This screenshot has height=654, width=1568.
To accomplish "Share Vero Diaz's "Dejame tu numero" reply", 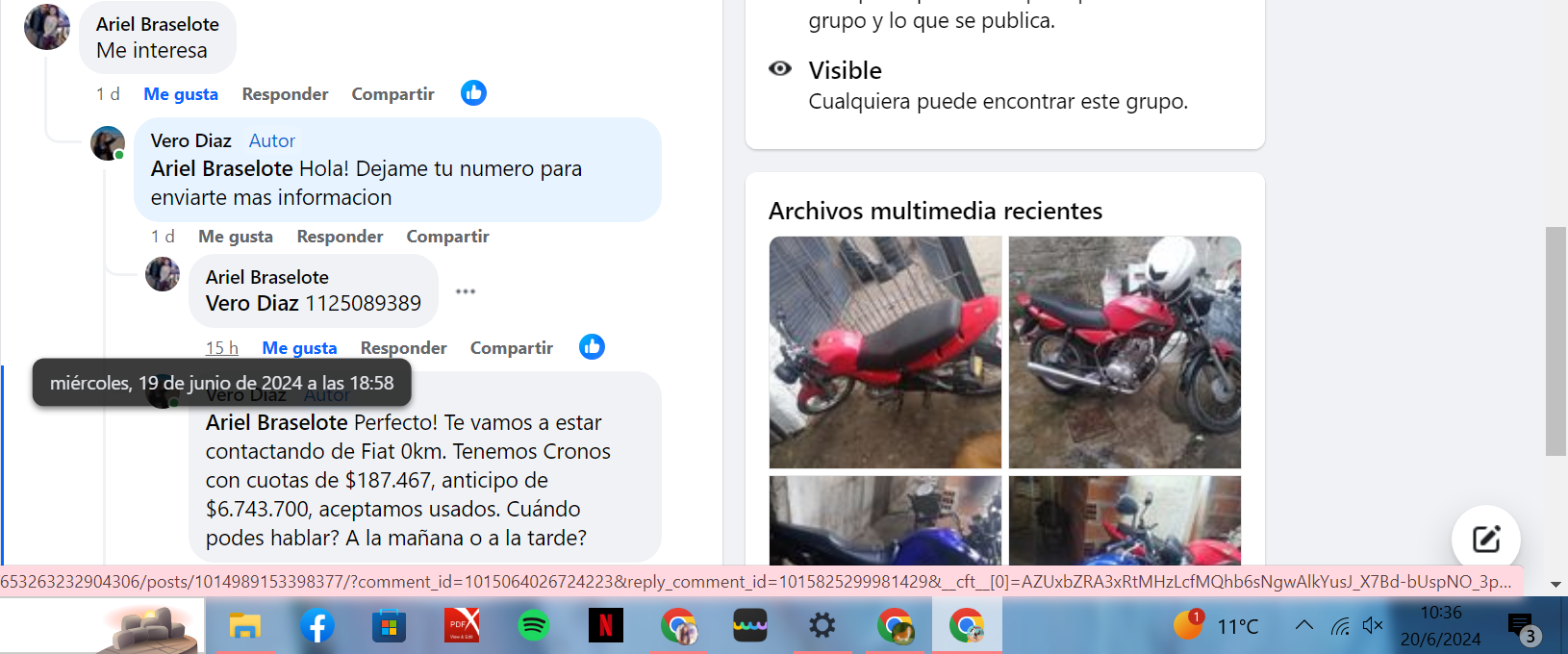I will tap(447, 237).
